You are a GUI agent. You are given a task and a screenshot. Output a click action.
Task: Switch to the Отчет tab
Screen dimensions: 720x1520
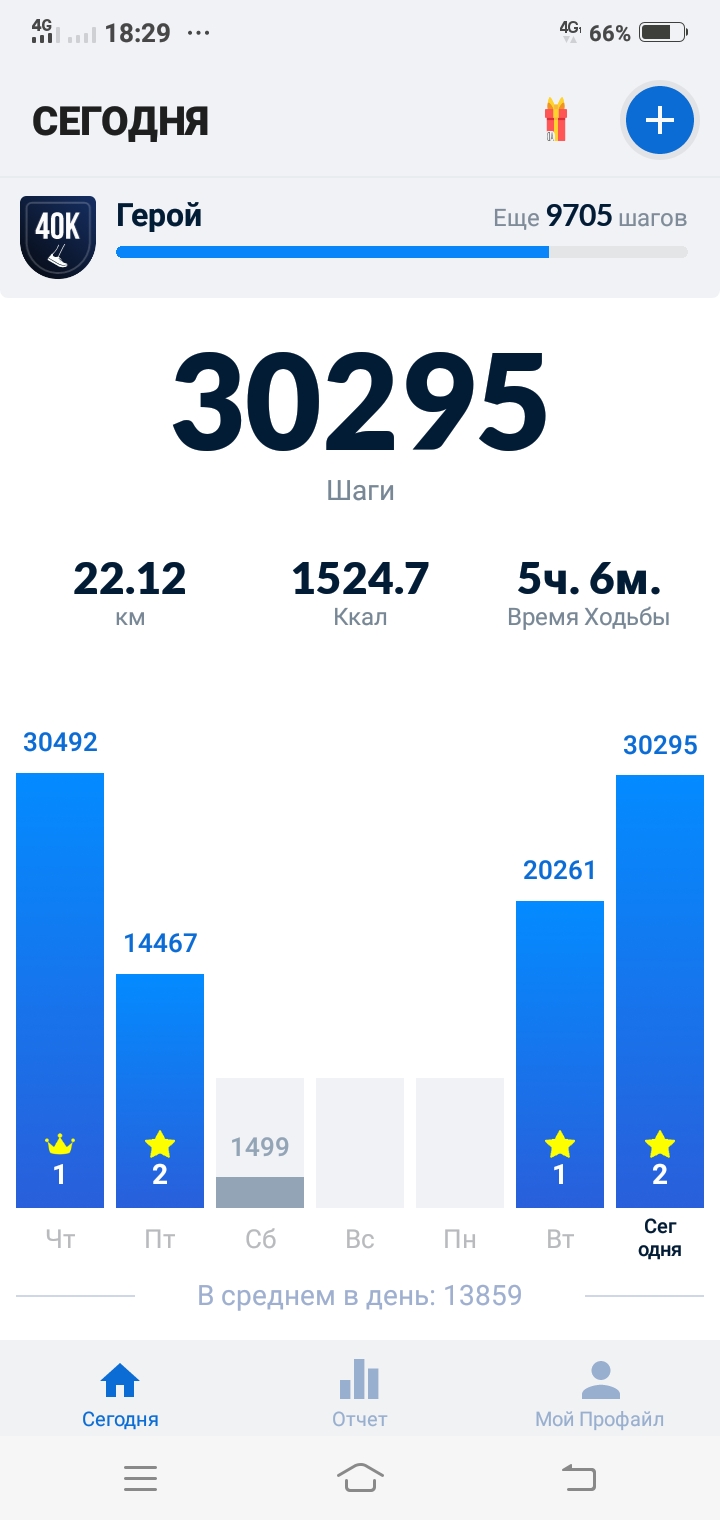(x=359, y=1393)
